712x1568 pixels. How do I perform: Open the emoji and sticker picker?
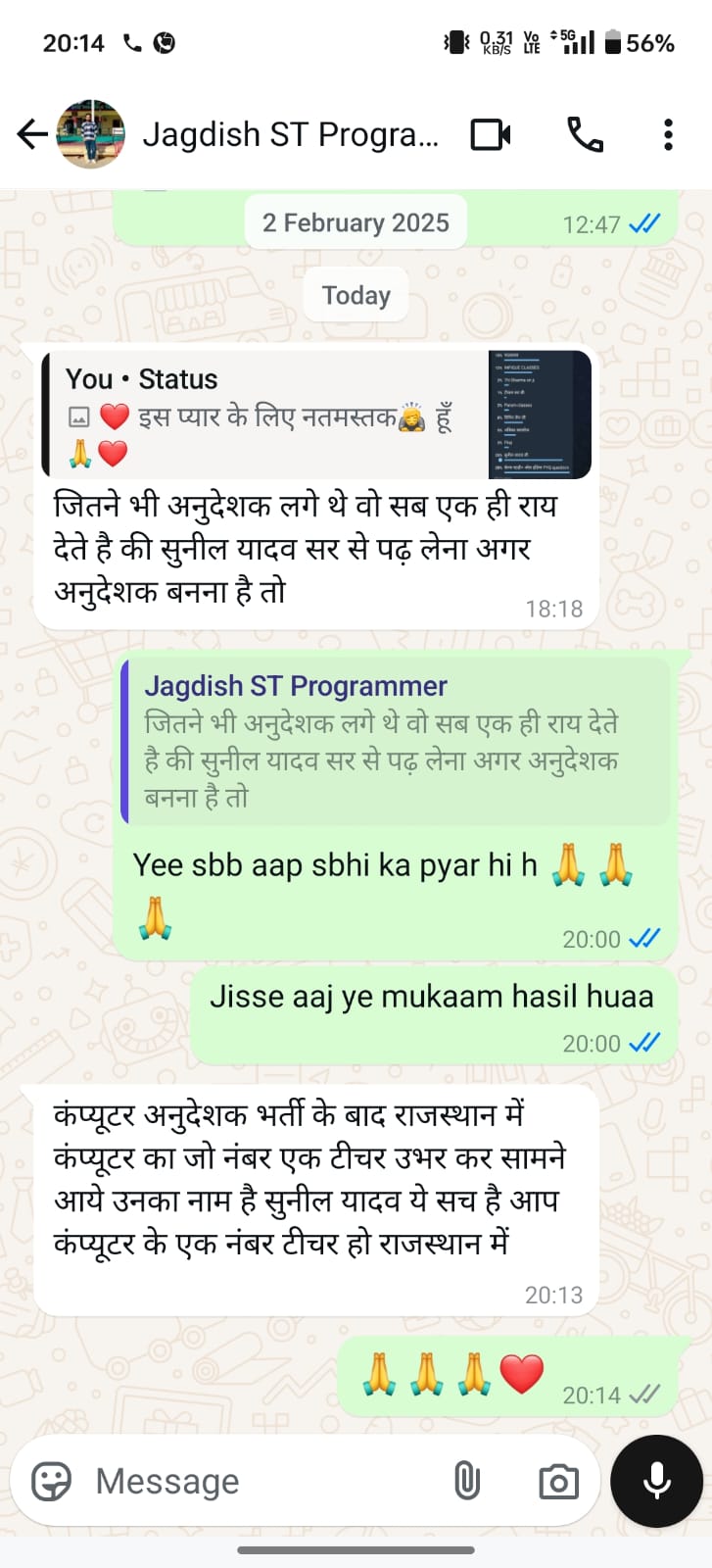[x=51, y=1481]
